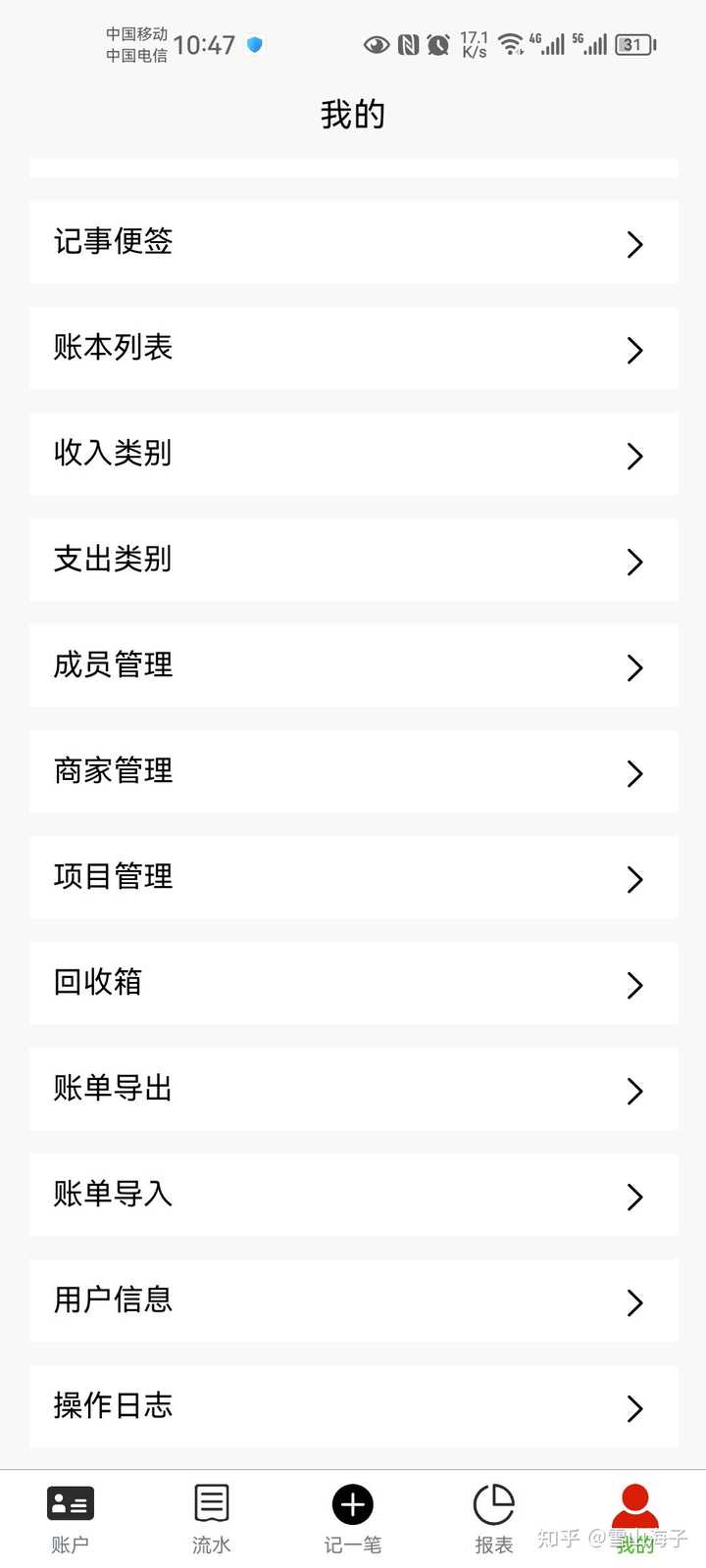Open 账本列表
This screenshot has height=1568, width=706.
tap(353, 348)
